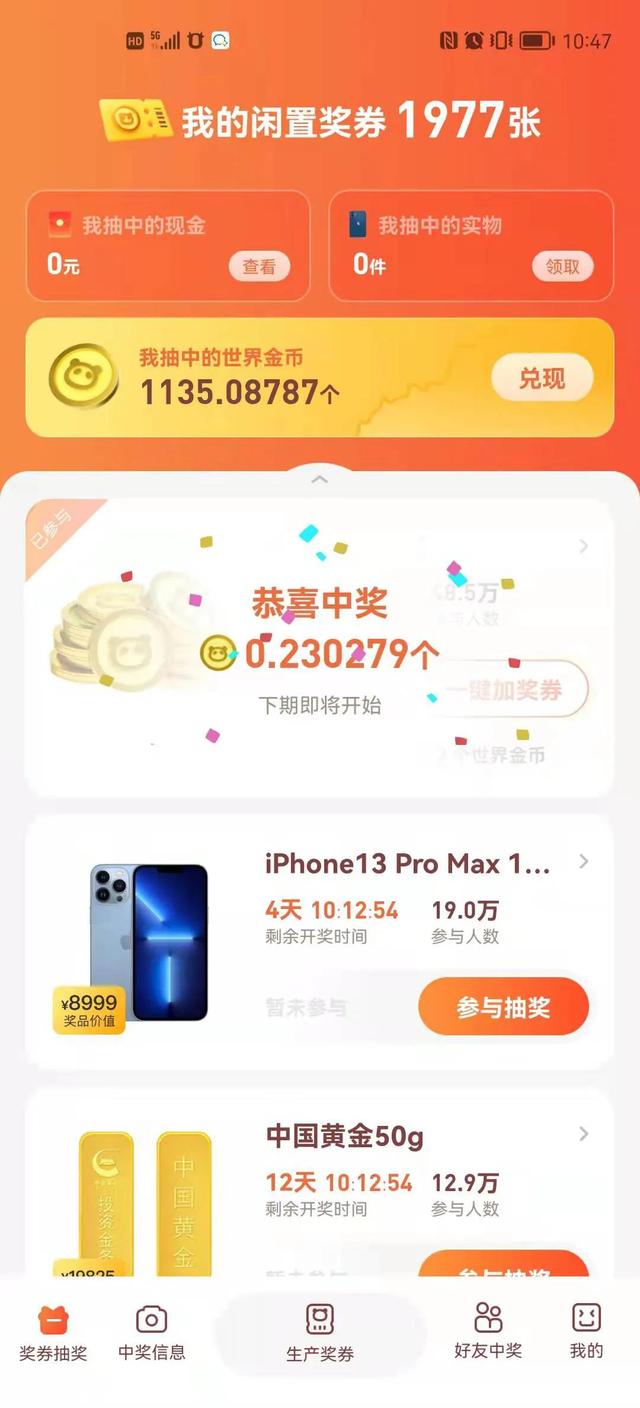
Task: Switch to the 奖券抽奖 tab
Action: (x=53, y=1334)
